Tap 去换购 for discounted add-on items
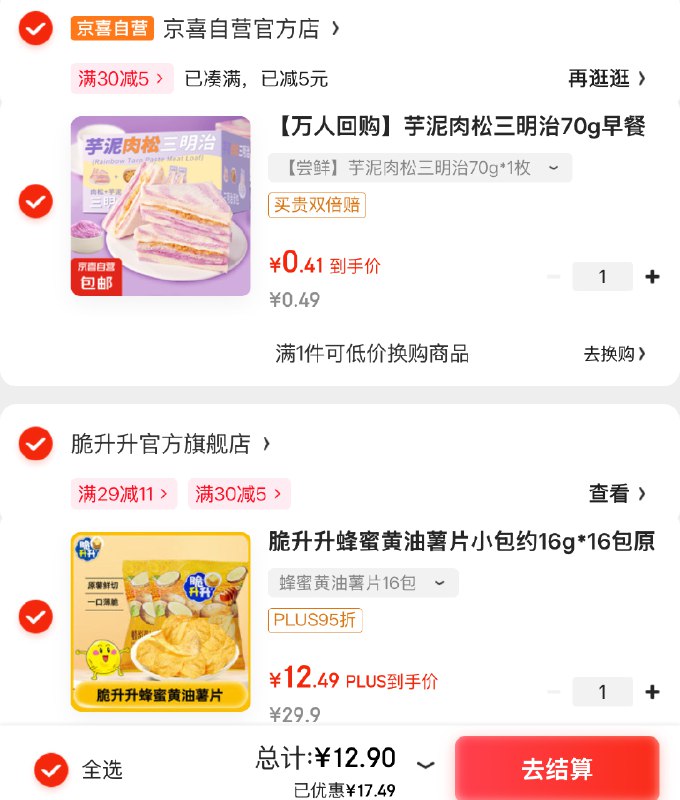This screenshot has width=680, height=800. coord(614,354)
